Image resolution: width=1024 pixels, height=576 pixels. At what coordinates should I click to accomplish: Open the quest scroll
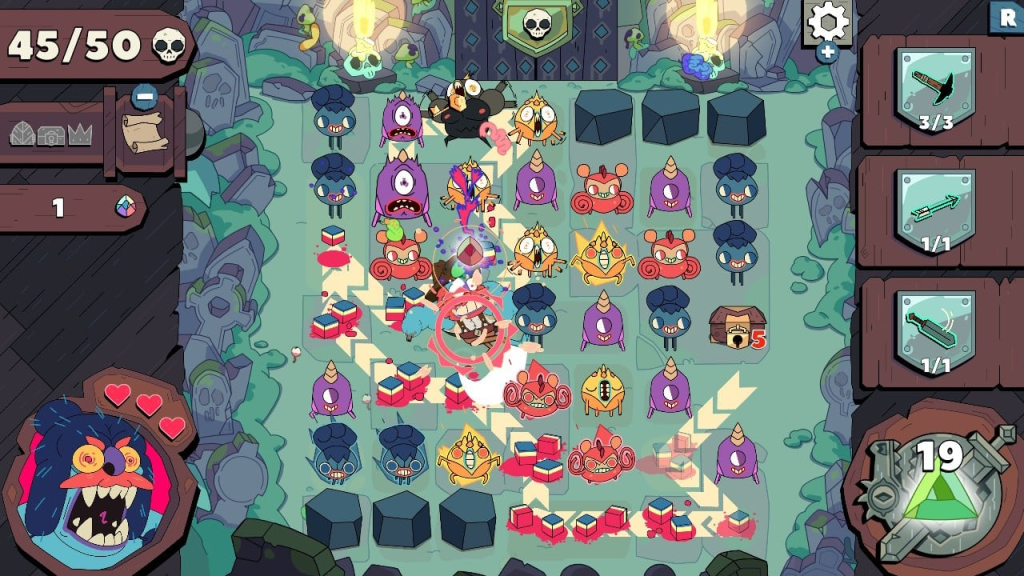tap(142, 133)
